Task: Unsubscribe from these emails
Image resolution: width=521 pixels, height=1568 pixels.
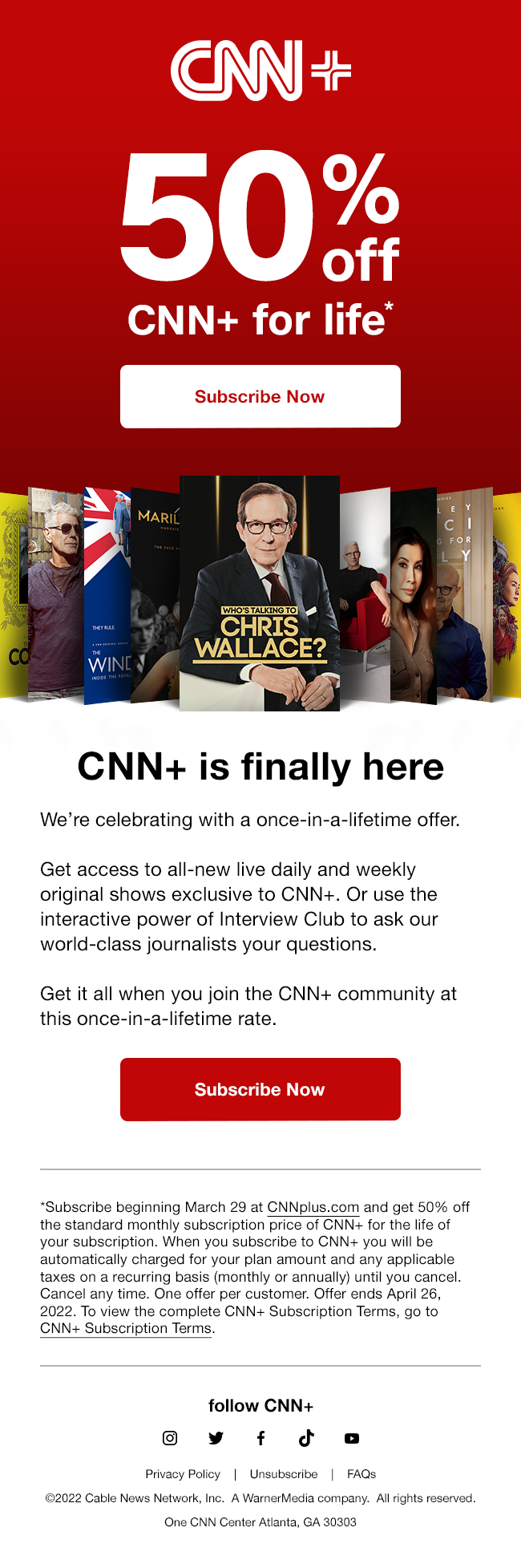Action: coord(284,1474)
